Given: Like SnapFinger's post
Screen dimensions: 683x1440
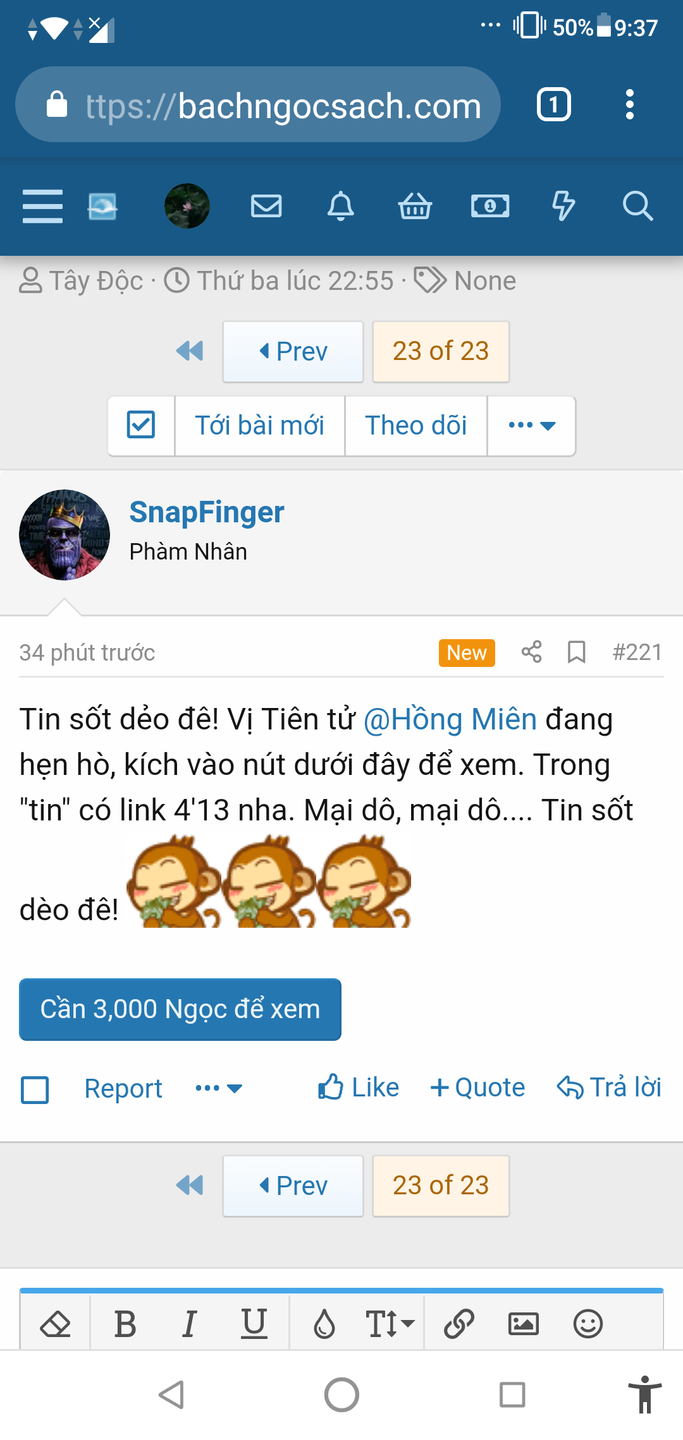Looking at the screenshot, I should click(x=359, y=1088).
